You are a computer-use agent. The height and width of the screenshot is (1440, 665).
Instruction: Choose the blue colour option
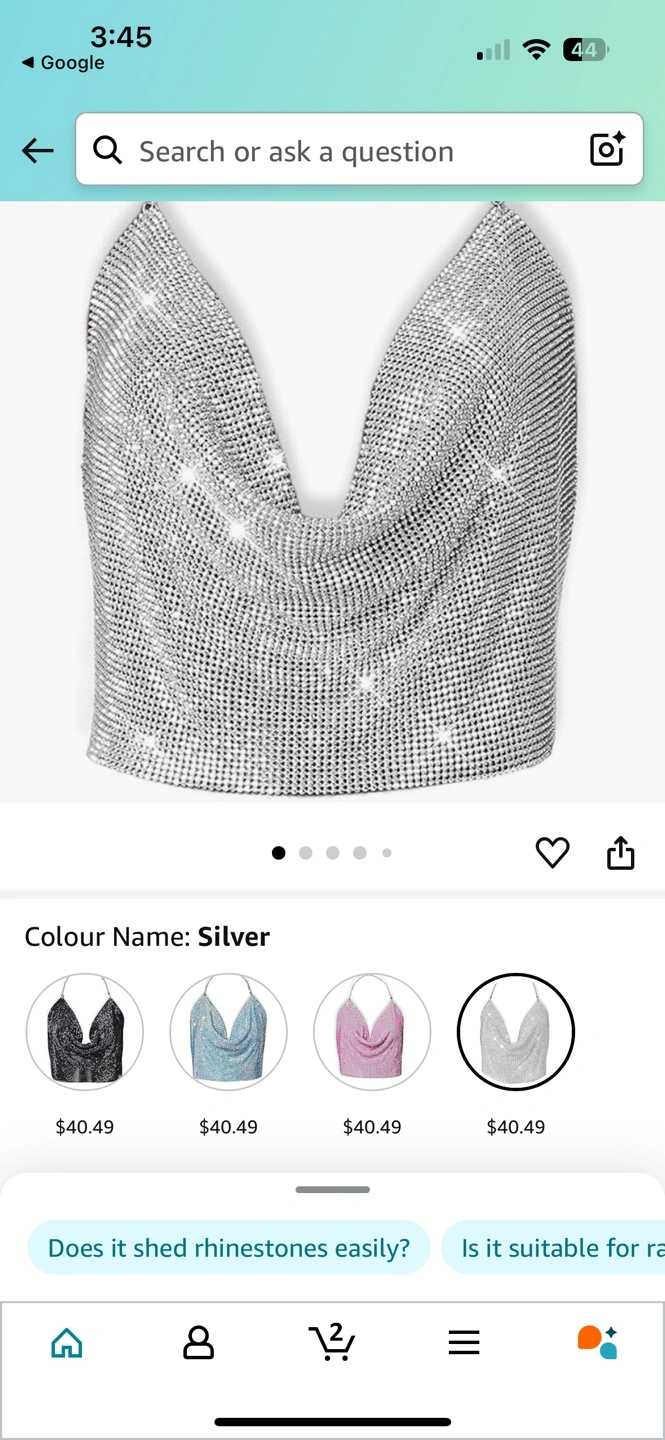[x=228, y=1031]
